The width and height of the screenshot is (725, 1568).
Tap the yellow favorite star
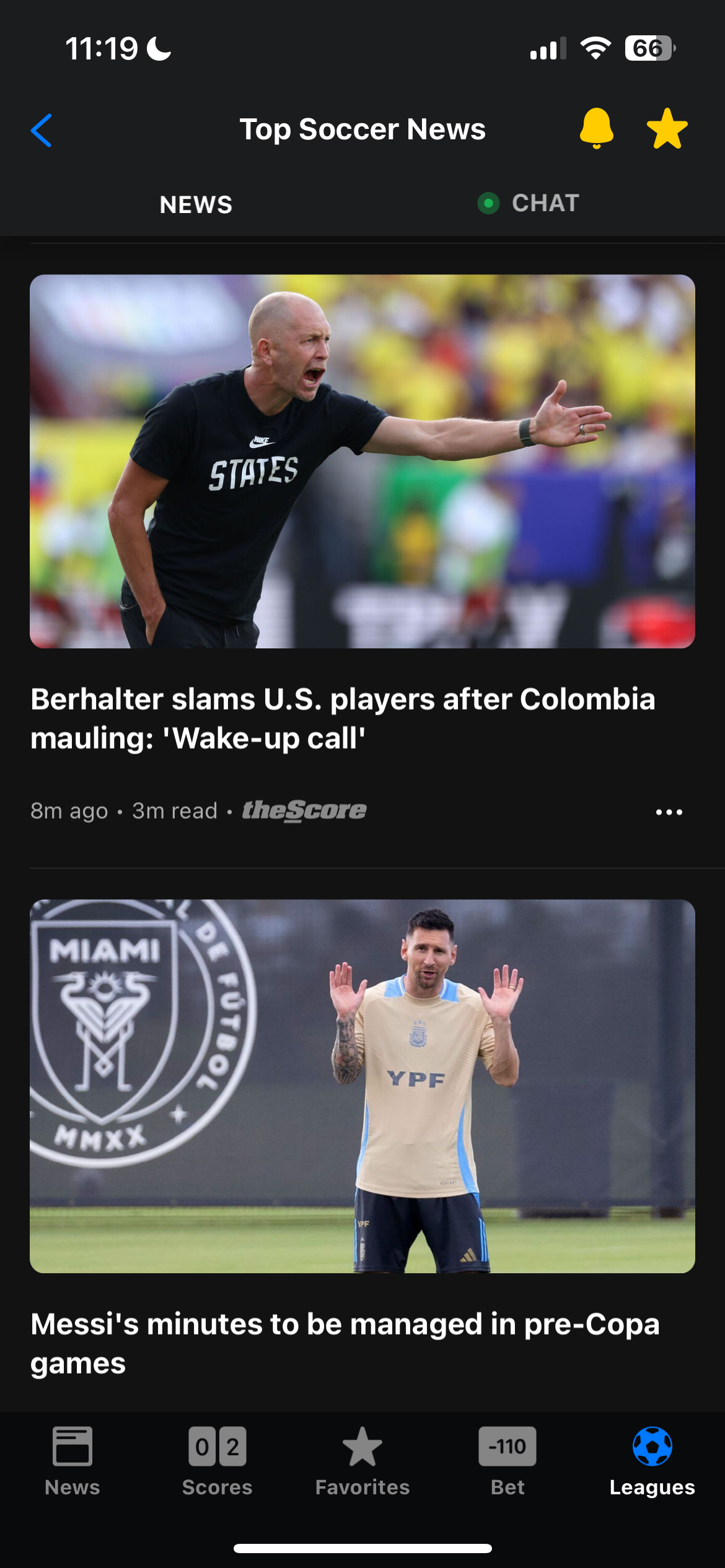pyautogui.click(x=667, y=129)
